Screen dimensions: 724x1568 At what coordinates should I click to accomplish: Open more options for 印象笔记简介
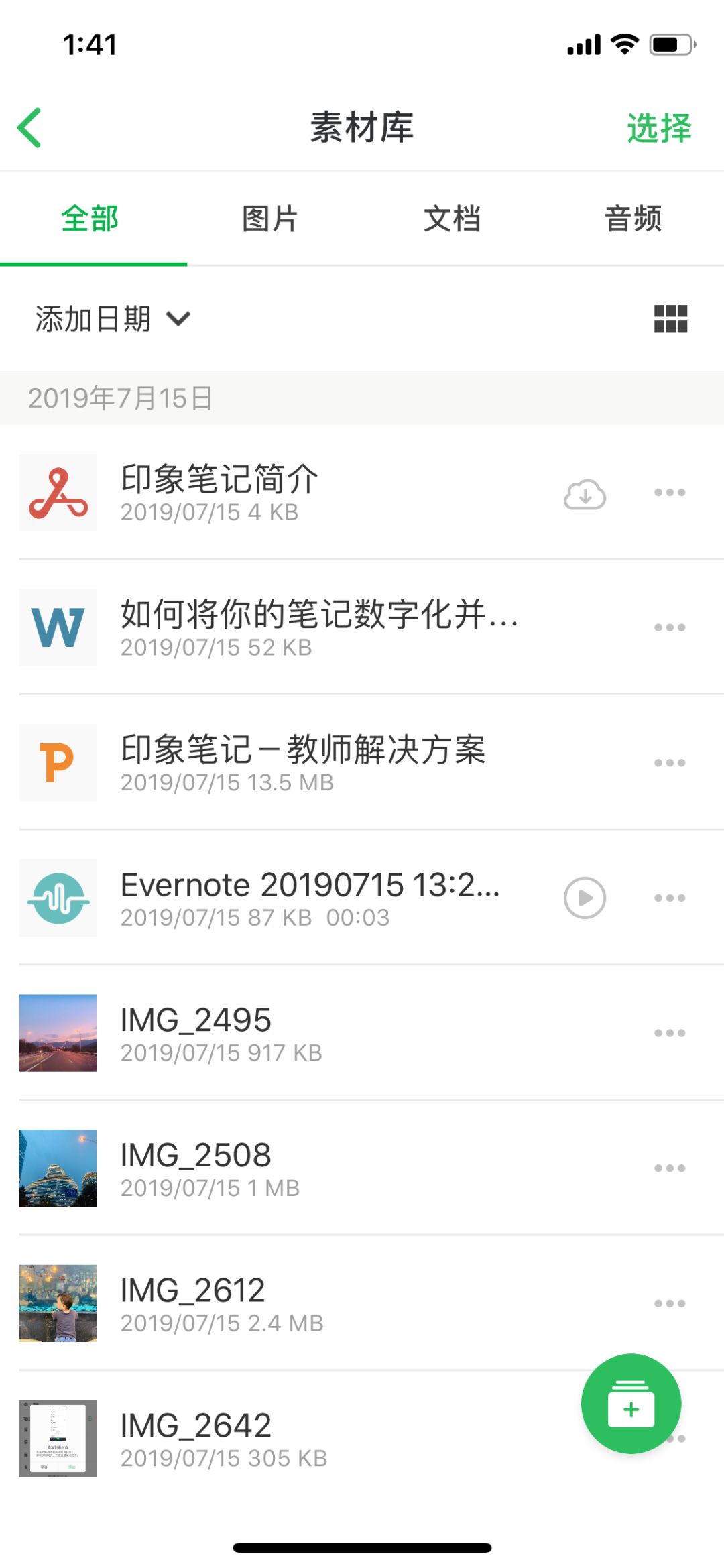[x=670, y=493]
